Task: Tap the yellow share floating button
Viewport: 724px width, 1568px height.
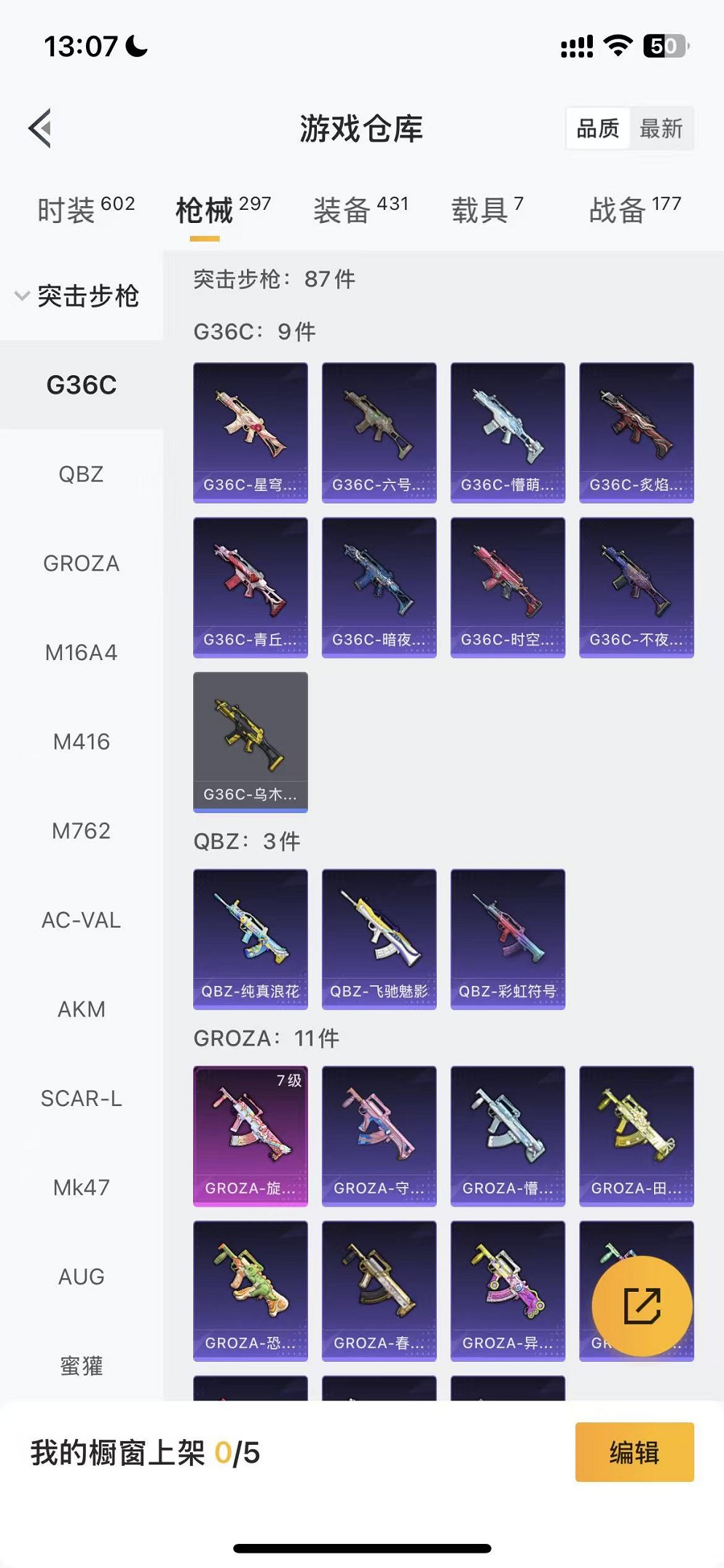Action: [x=642, y=1306]
